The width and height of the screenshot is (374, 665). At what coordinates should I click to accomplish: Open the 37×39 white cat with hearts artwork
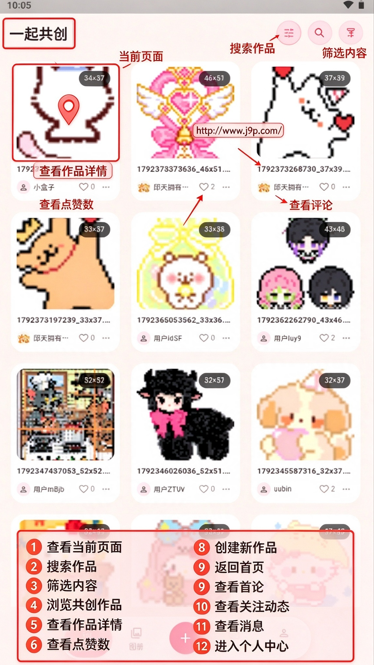click(305, 113)
